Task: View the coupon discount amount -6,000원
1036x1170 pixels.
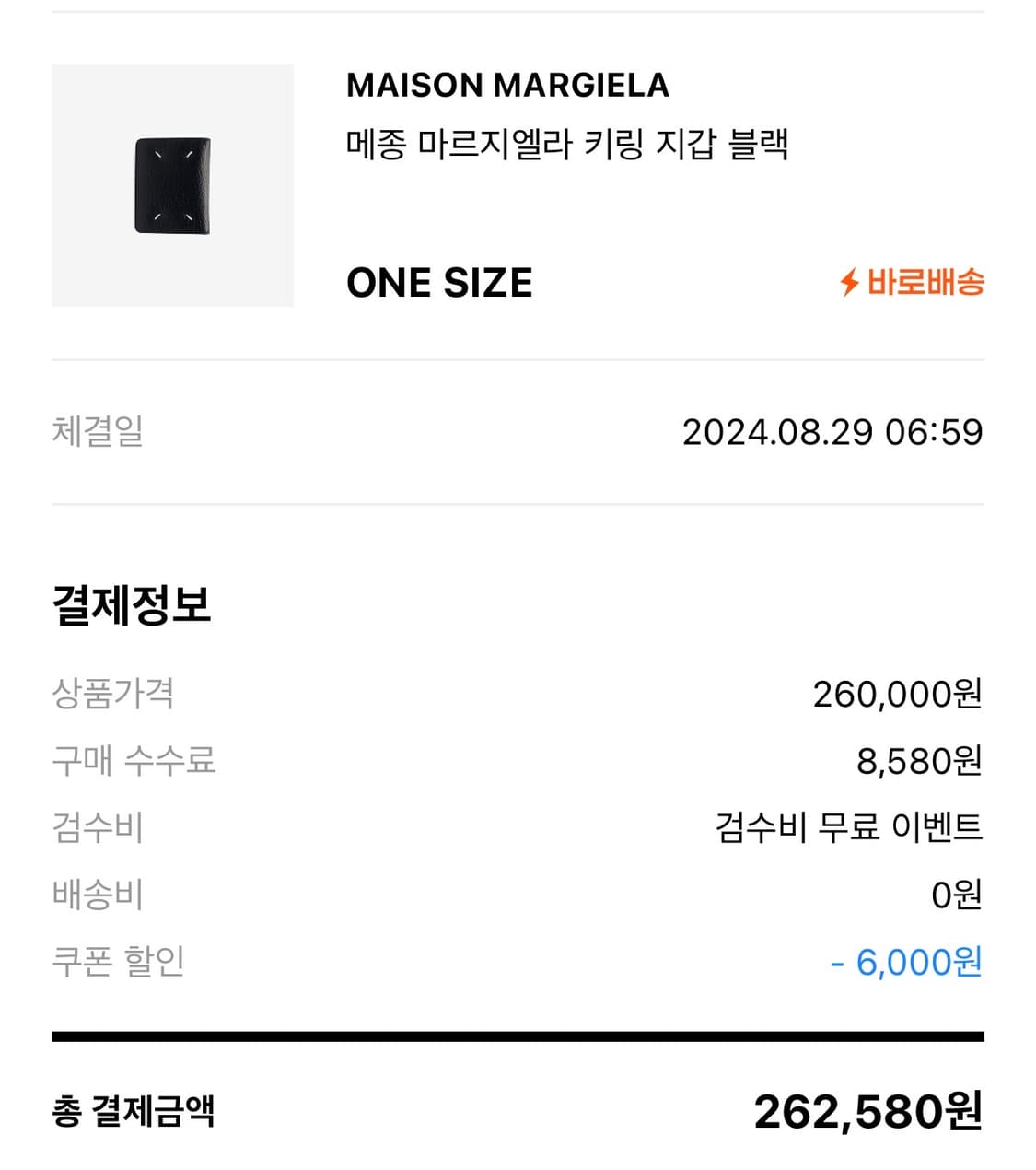Action: 907,962
